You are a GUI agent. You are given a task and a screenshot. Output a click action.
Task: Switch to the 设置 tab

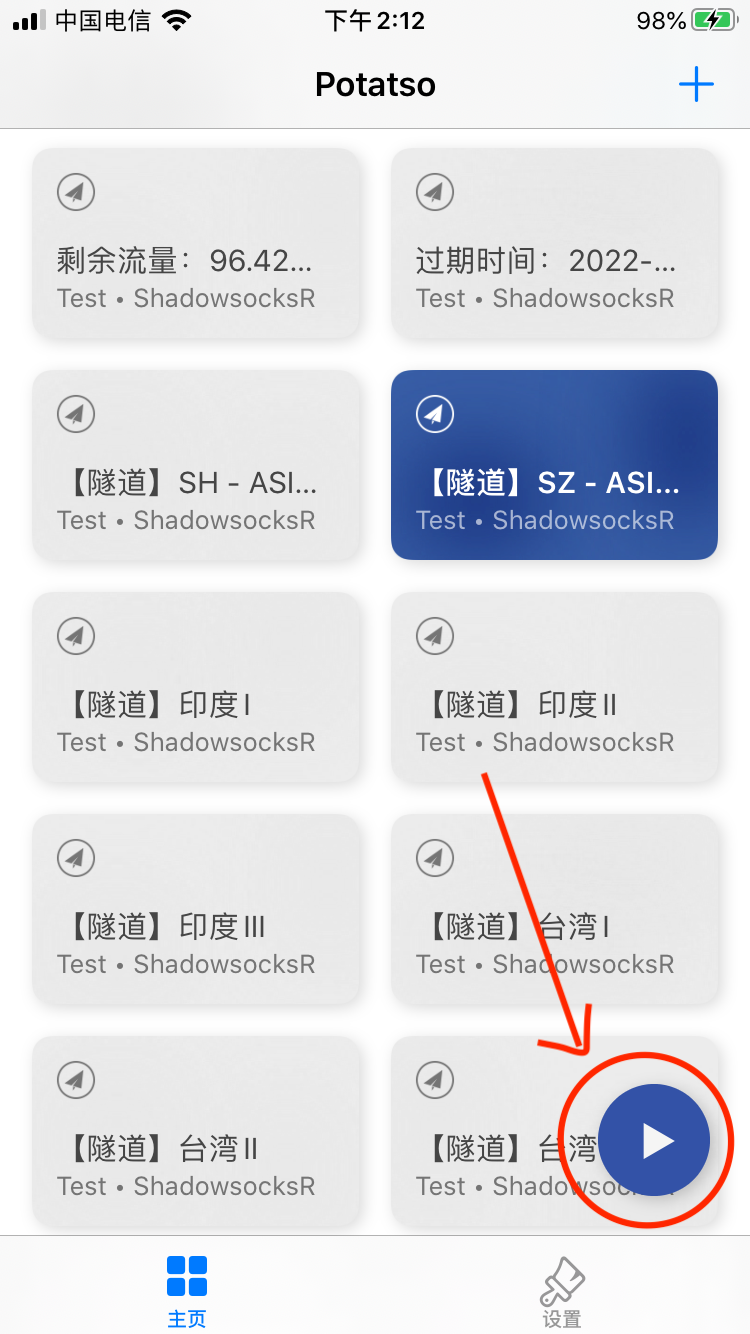(x=562, y=1291)
